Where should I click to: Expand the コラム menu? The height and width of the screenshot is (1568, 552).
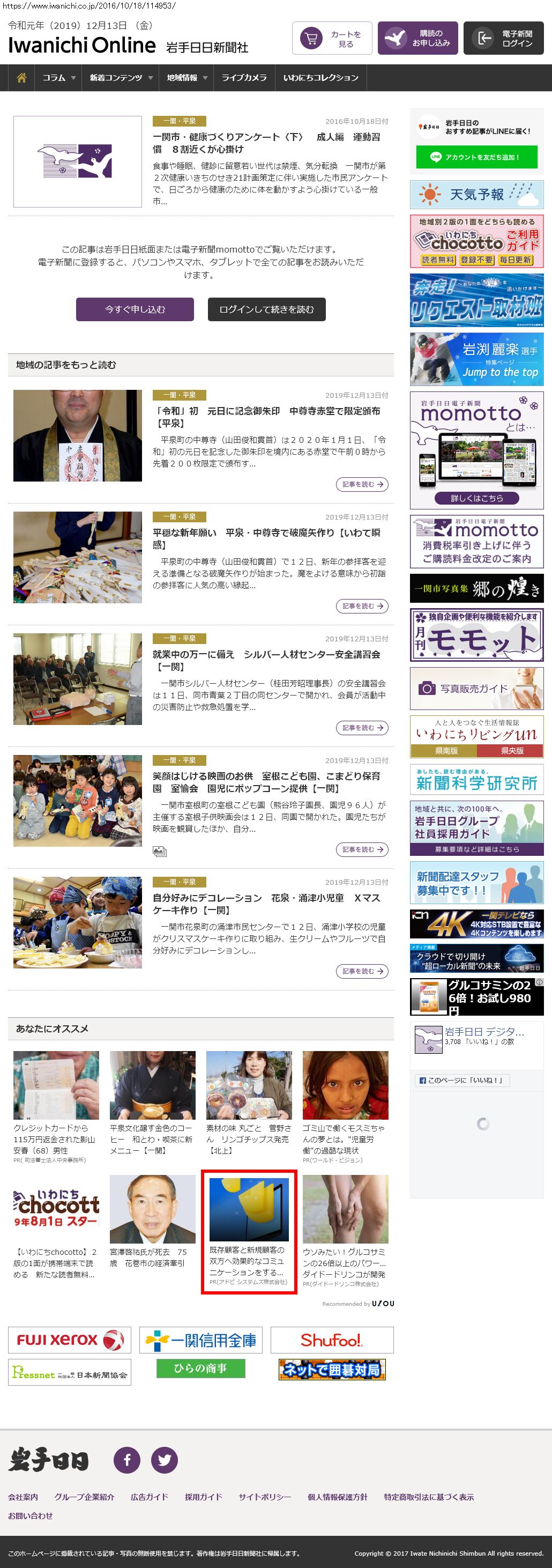[x=58, y=78]
